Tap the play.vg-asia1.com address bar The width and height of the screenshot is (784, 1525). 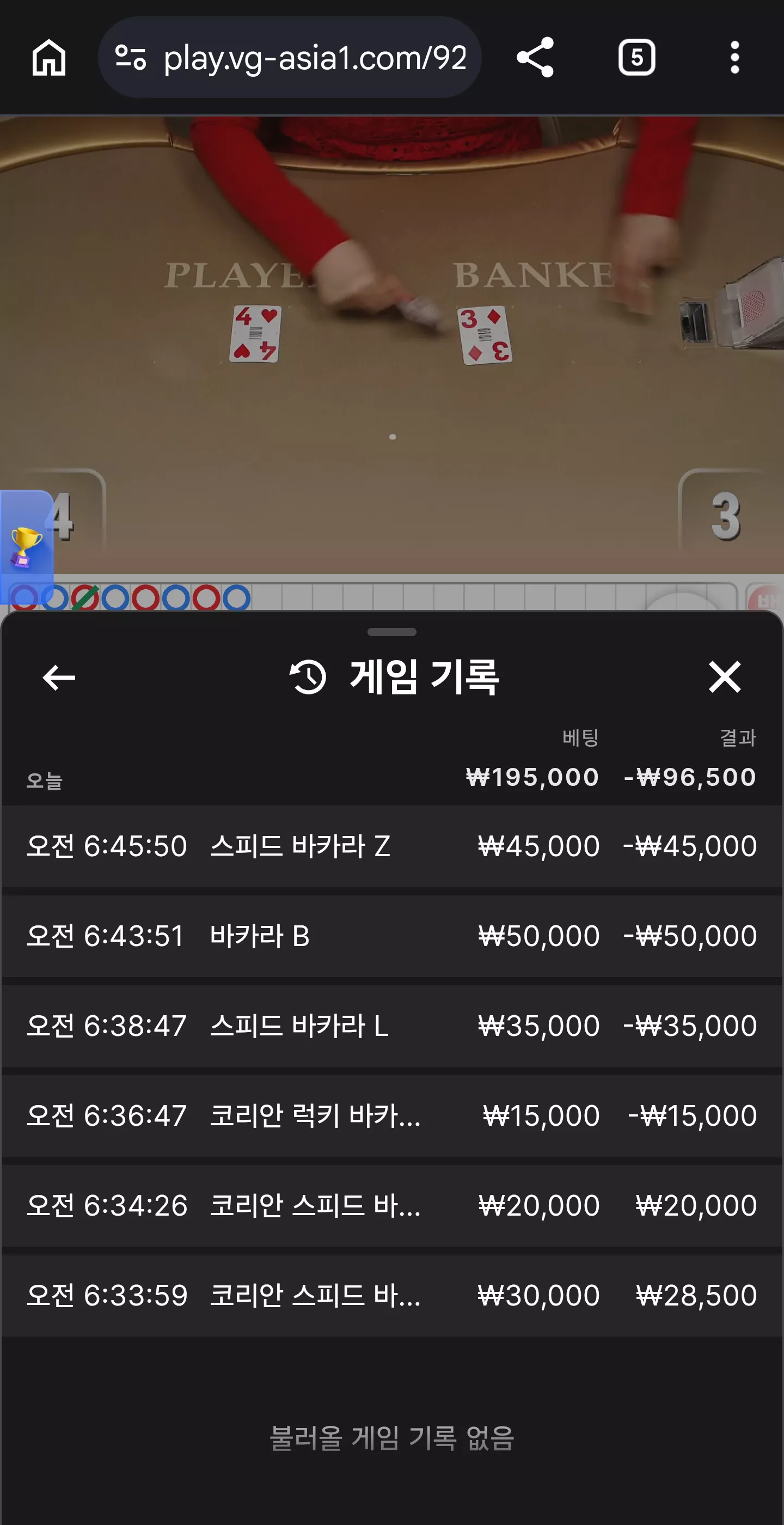click(289, 57)
